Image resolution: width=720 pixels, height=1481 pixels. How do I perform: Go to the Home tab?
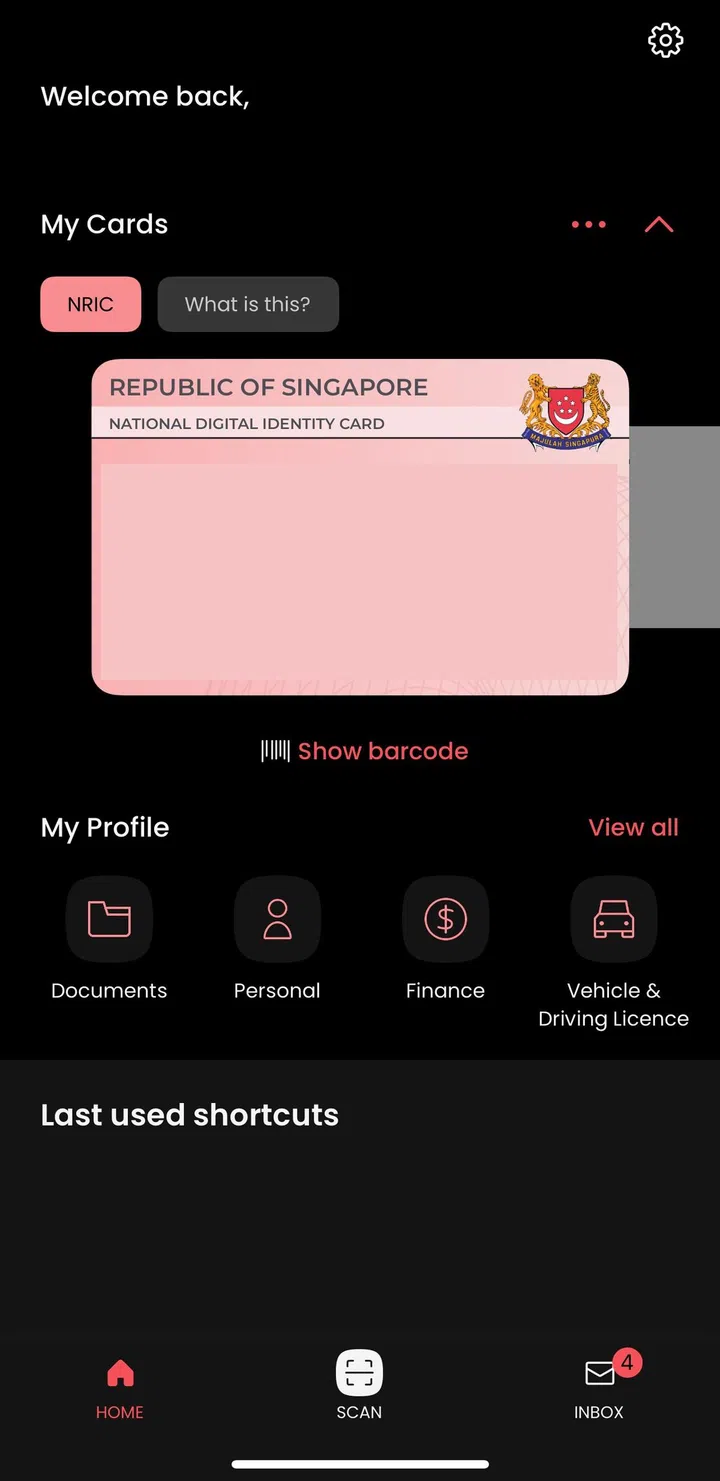click(x=120, y=1388)
